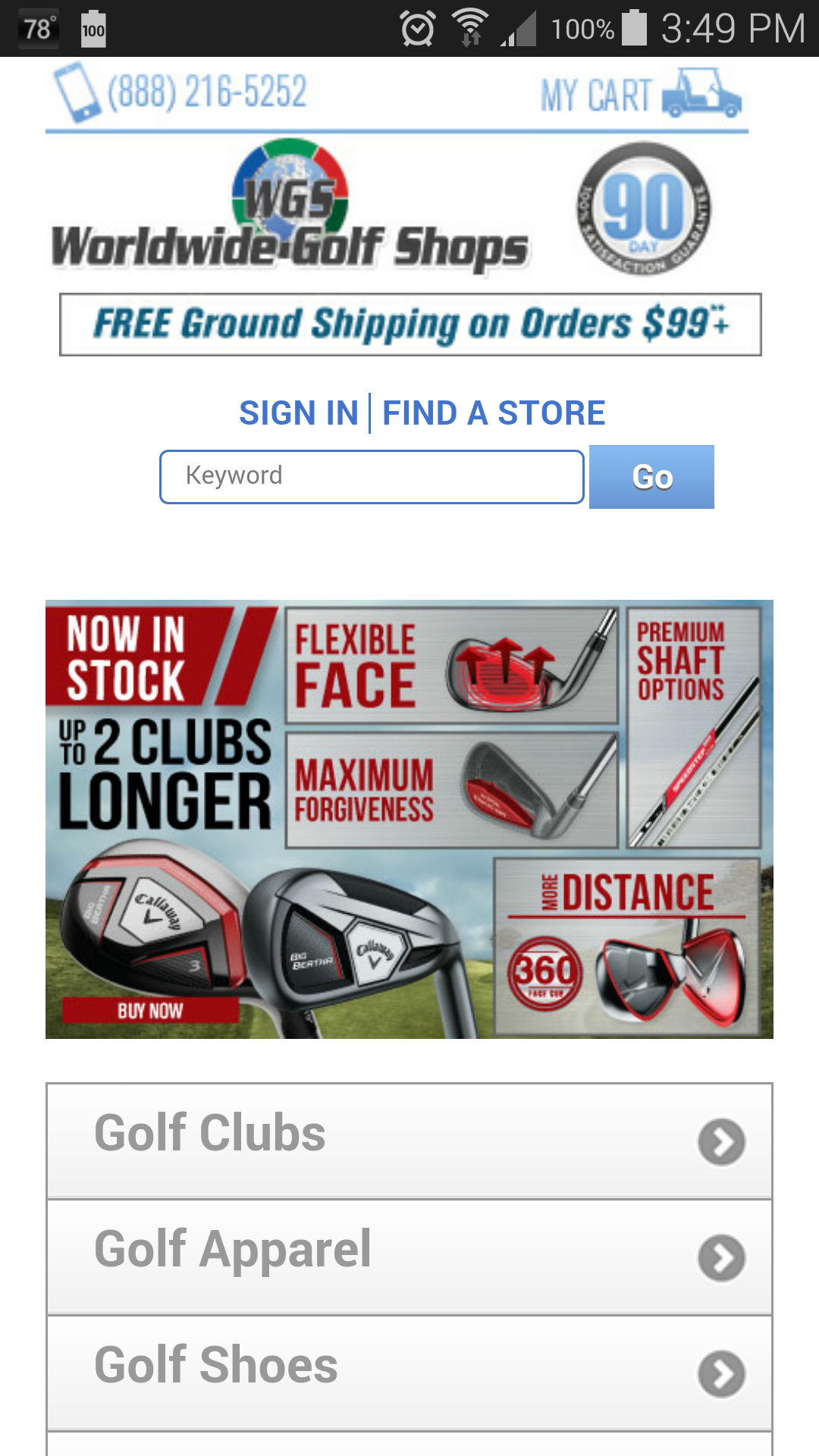Screen dimensions: 819x1456
Task: Open the Golf Shoes category
Action: click(409, 1373)
